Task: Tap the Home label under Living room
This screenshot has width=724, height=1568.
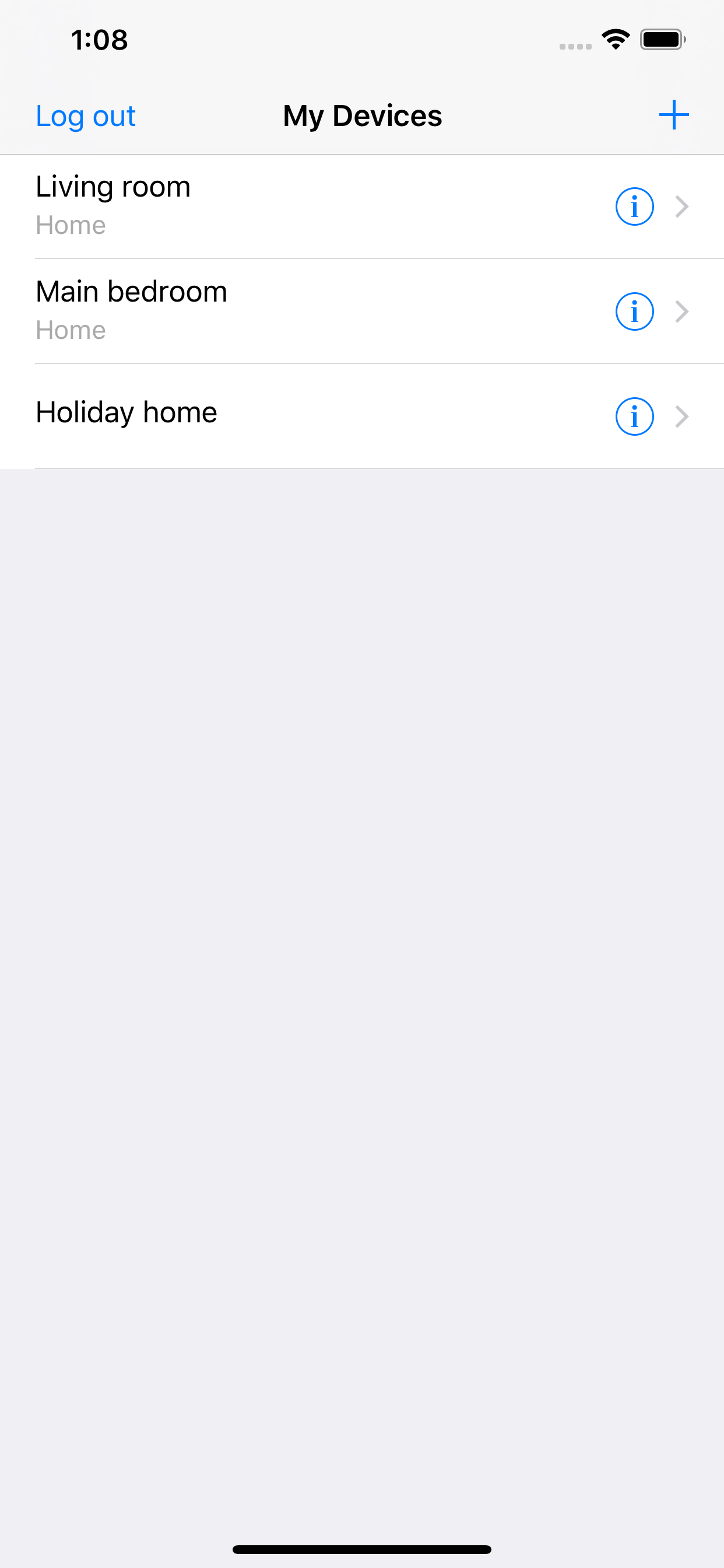Action: pyautogui.click(x=71, y=225)
